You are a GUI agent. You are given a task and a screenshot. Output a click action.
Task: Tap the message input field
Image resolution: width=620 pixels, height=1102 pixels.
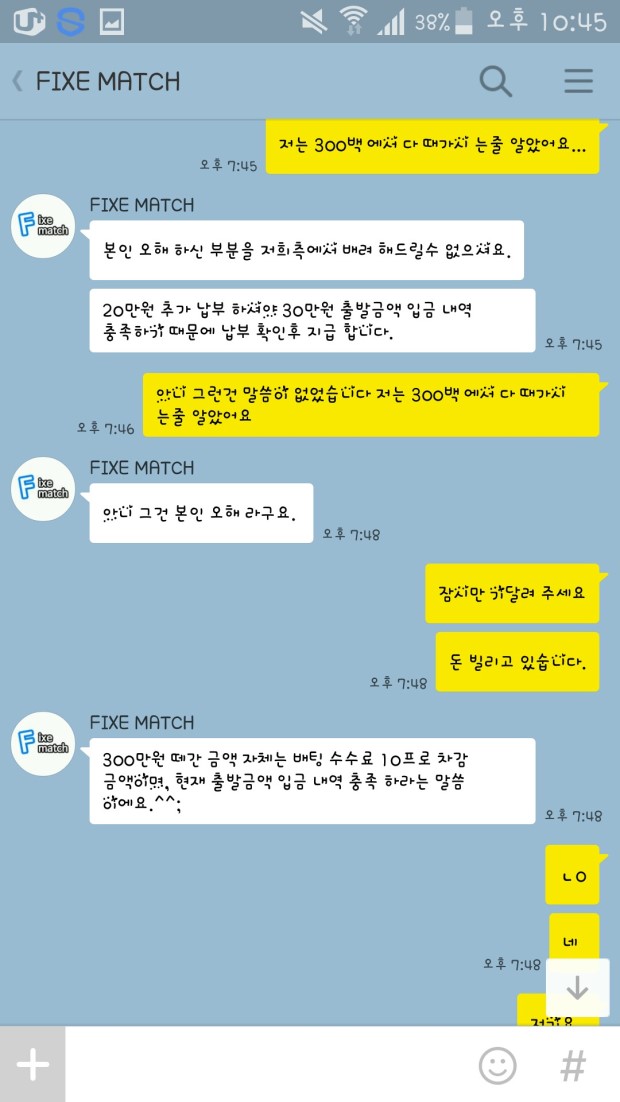coord(266,1064)
